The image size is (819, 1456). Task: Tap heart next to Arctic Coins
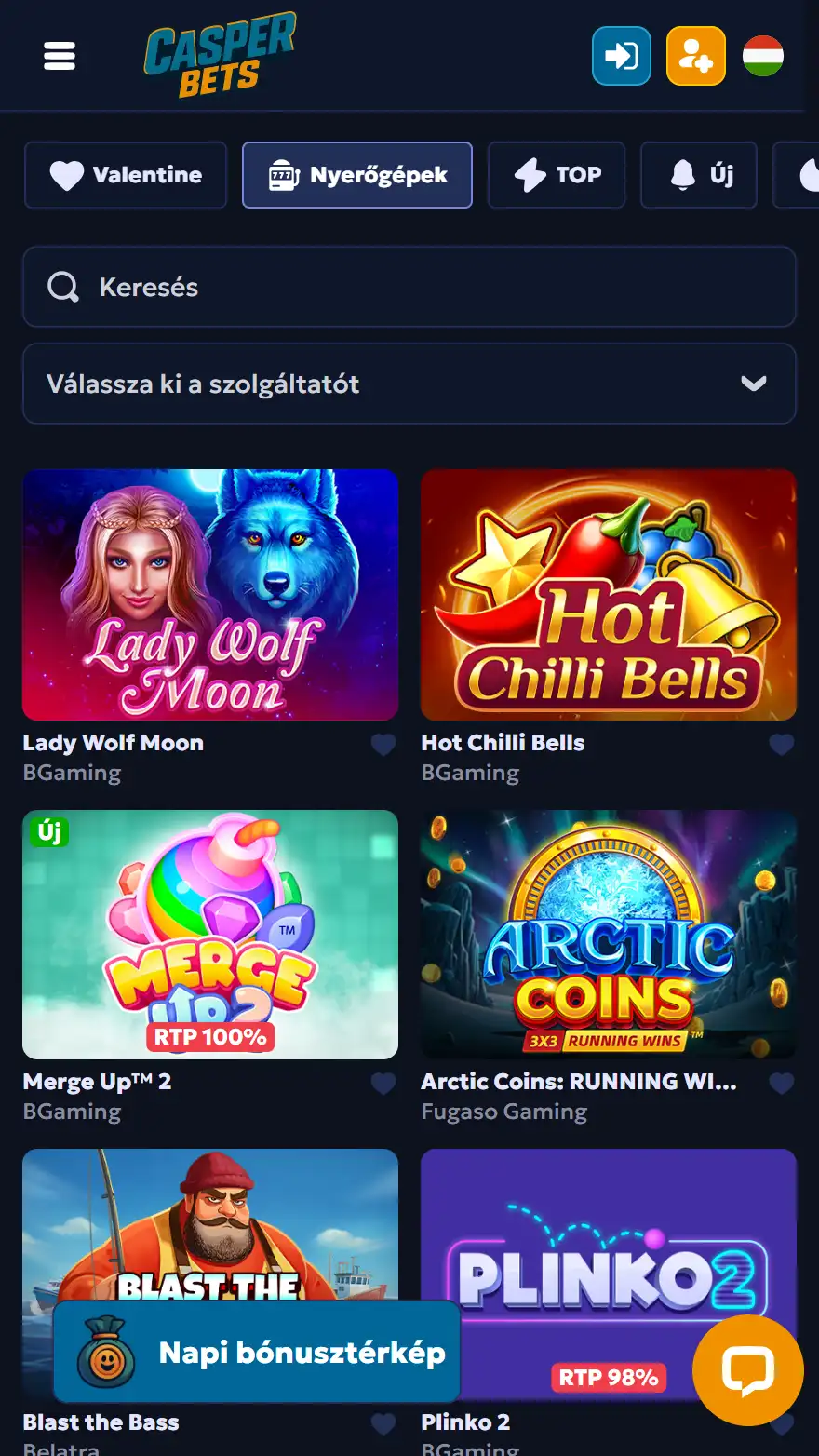tap(782, 1083)
